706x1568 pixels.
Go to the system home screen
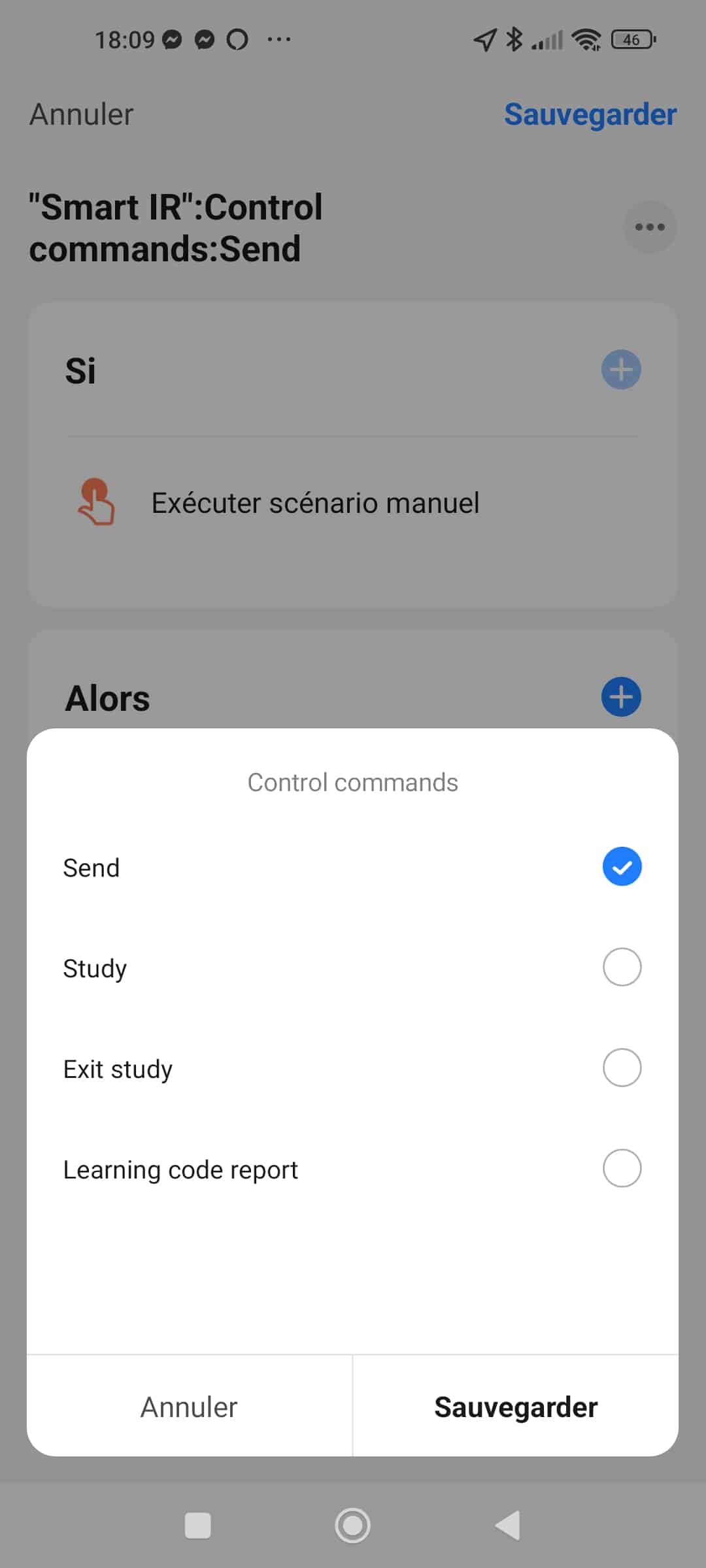(352, 1526)
